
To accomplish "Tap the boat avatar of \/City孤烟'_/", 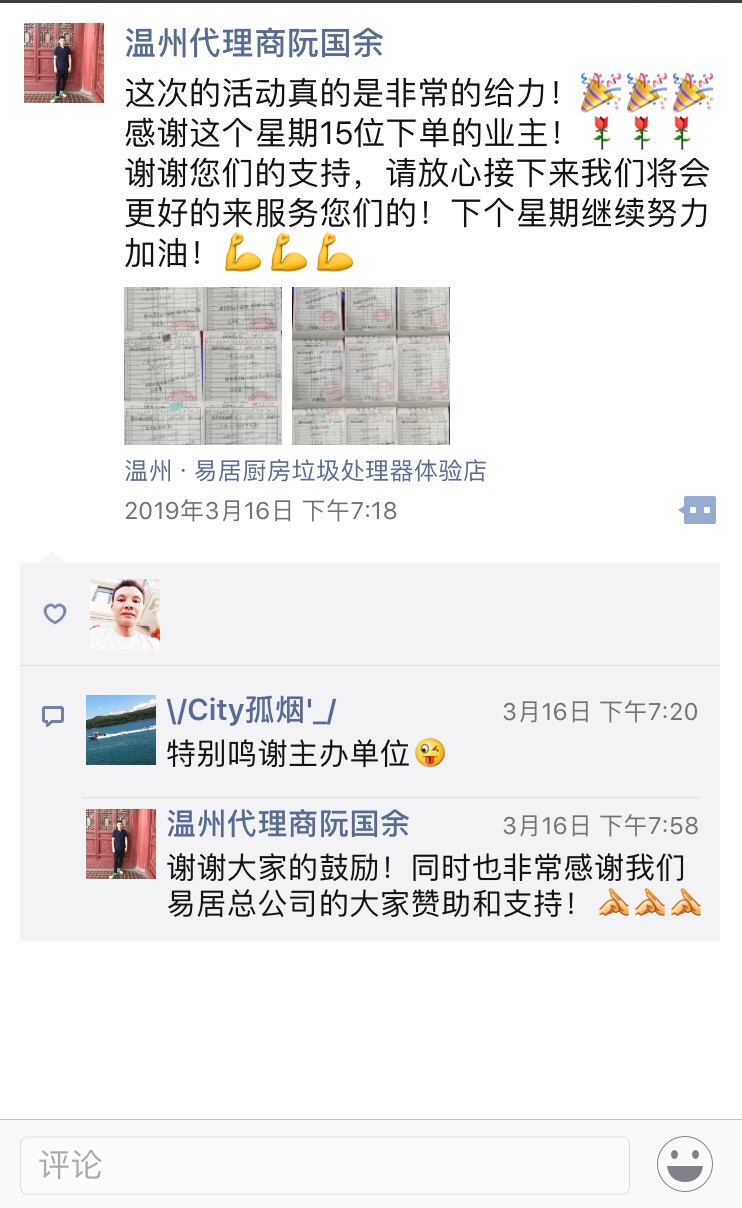I will (121, 731).
